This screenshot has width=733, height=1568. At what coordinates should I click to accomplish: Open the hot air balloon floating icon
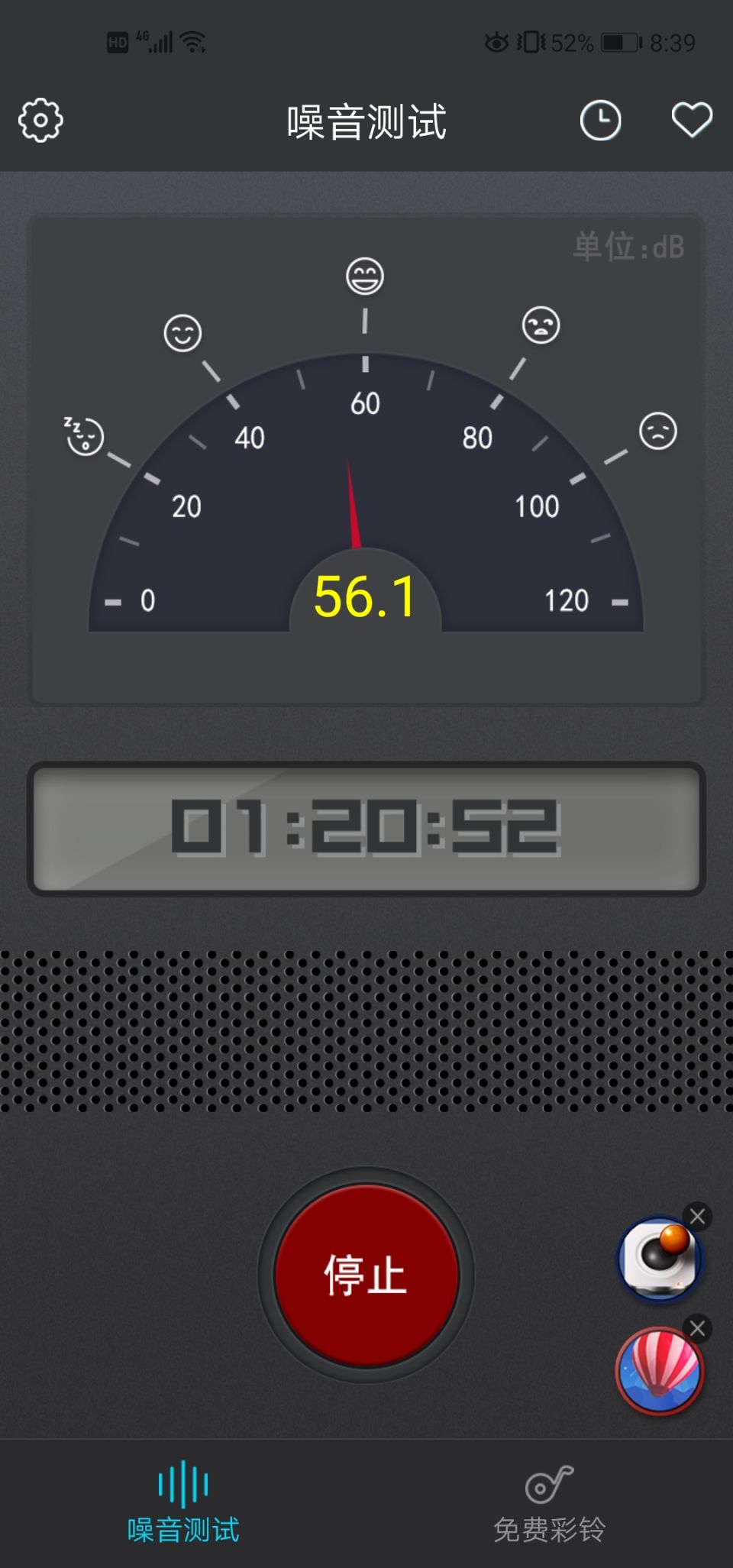[x=658, y=1372]
